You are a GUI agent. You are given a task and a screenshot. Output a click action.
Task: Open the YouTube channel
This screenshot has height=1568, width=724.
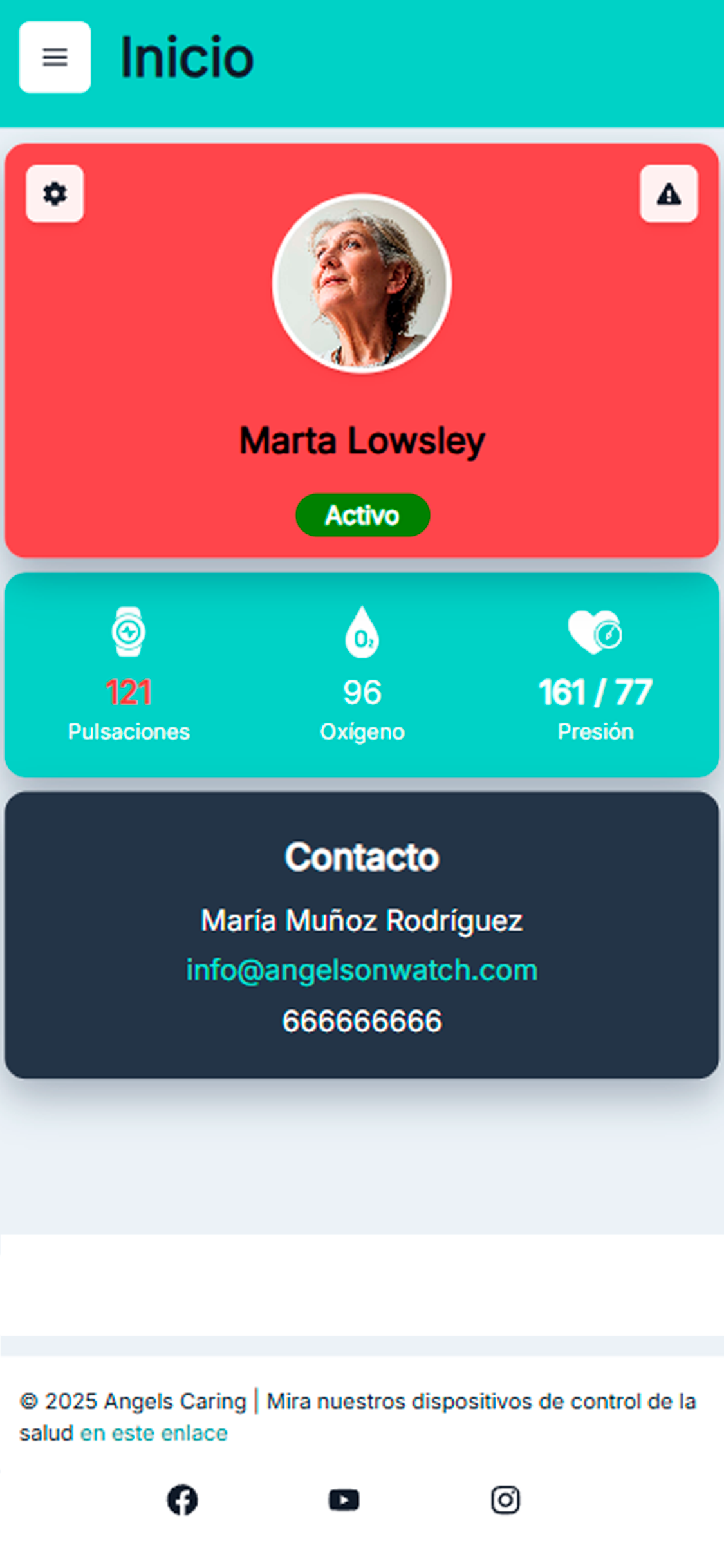344,1500
